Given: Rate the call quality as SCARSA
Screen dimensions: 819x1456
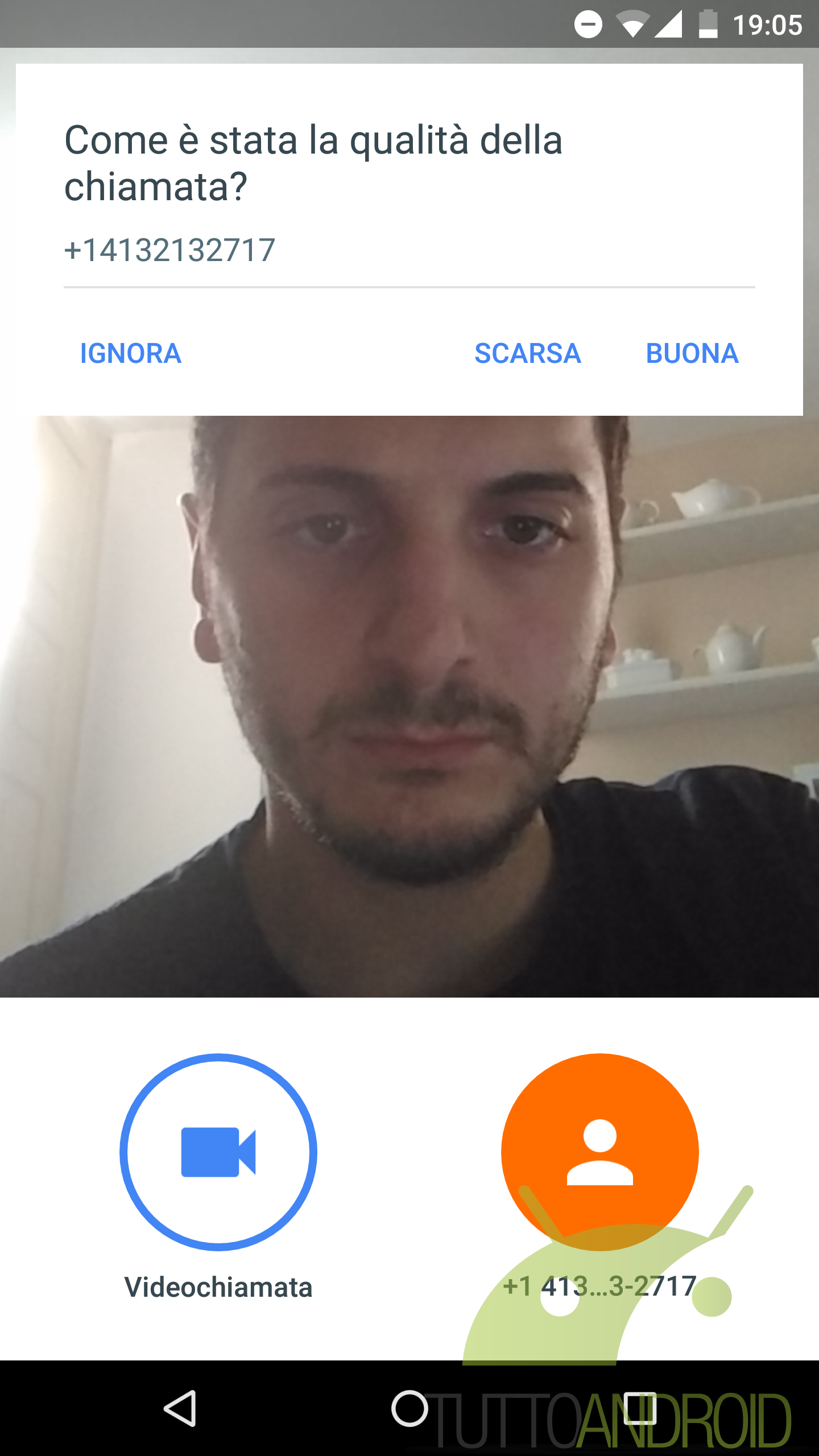Looking at the screenshot, I should (528, 353).
